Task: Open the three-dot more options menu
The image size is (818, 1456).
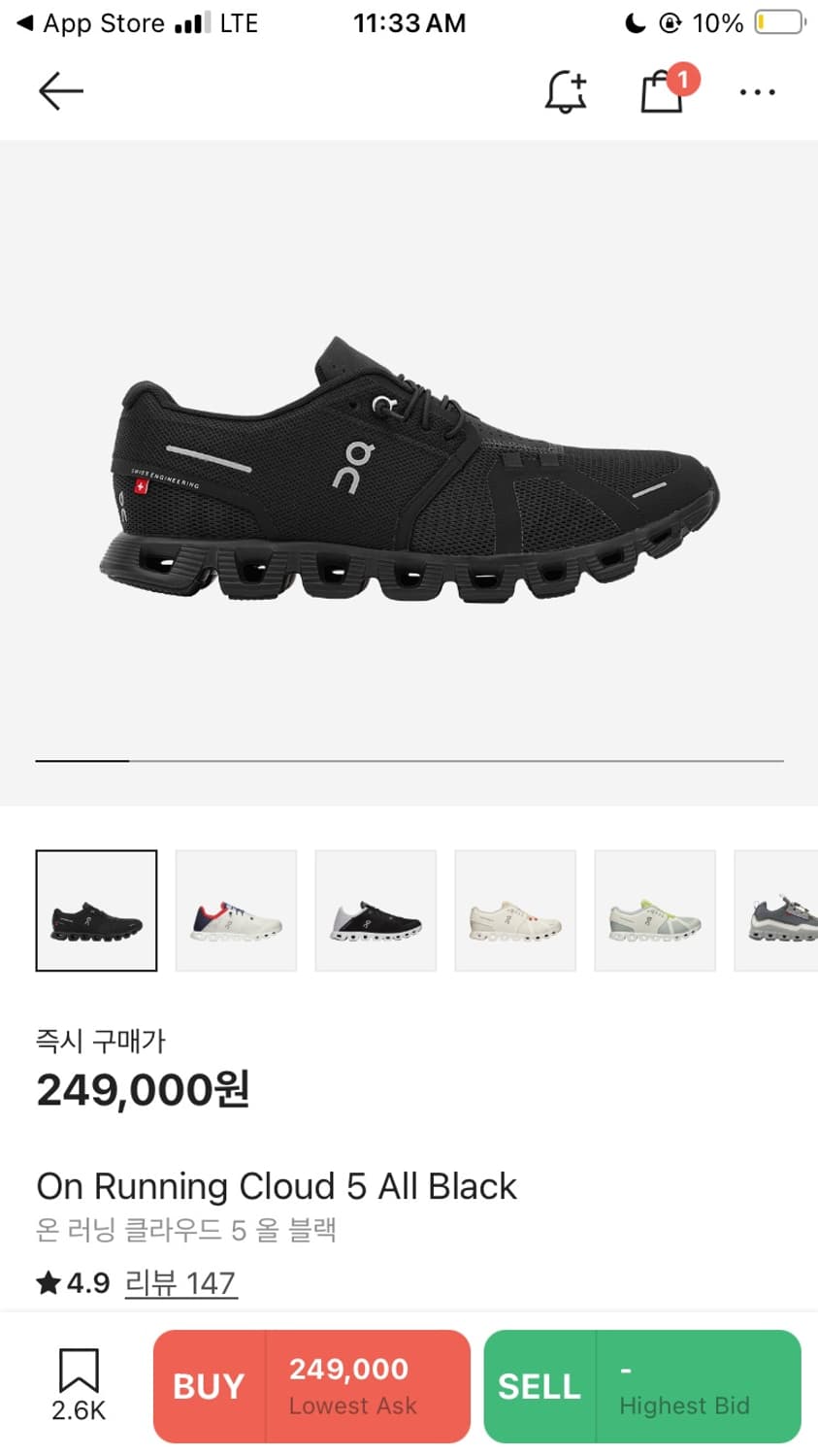Action: (x=756, y=92)
